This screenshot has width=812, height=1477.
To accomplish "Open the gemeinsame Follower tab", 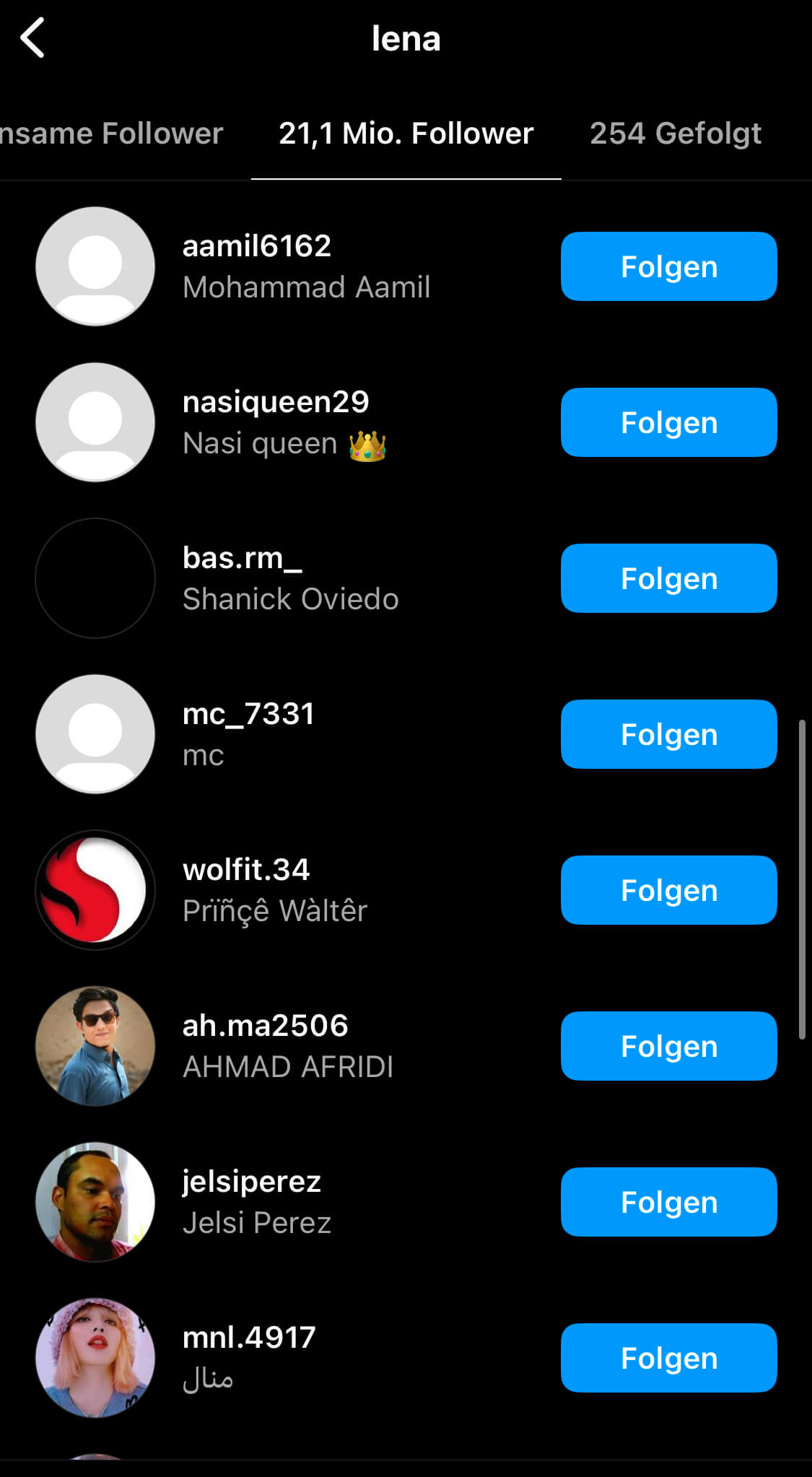I will tap(112, 134).
